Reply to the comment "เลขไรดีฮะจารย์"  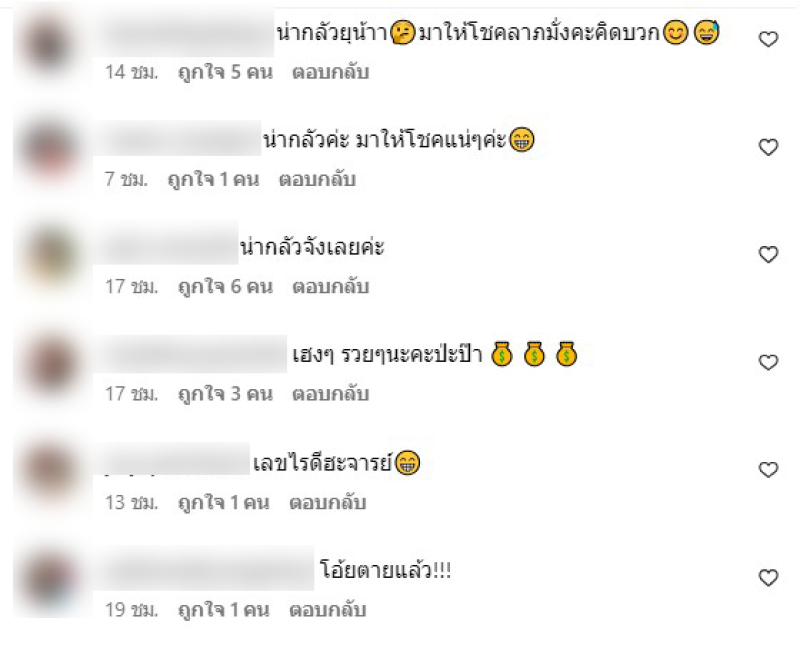click(x=328, y=502)
